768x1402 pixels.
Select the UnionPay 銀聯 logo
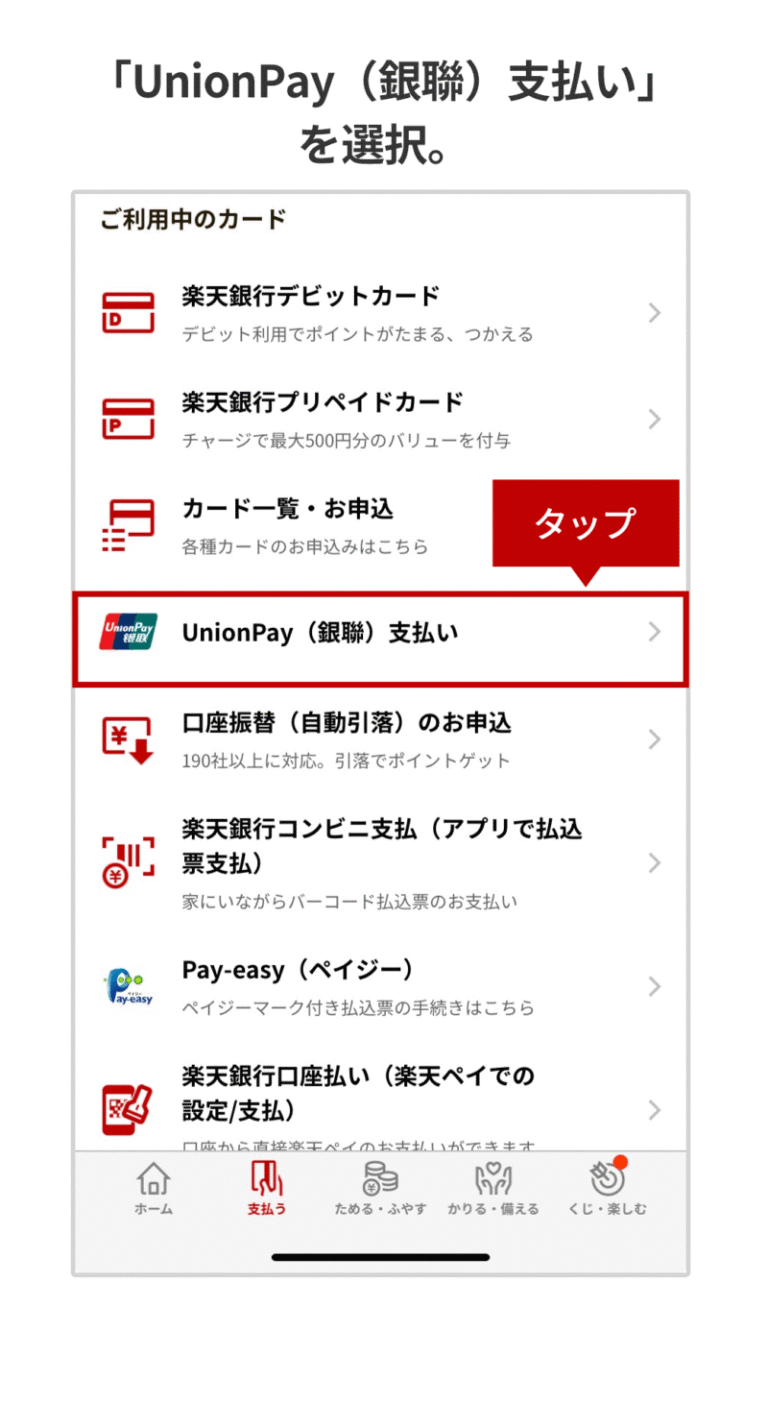(129, 631)
